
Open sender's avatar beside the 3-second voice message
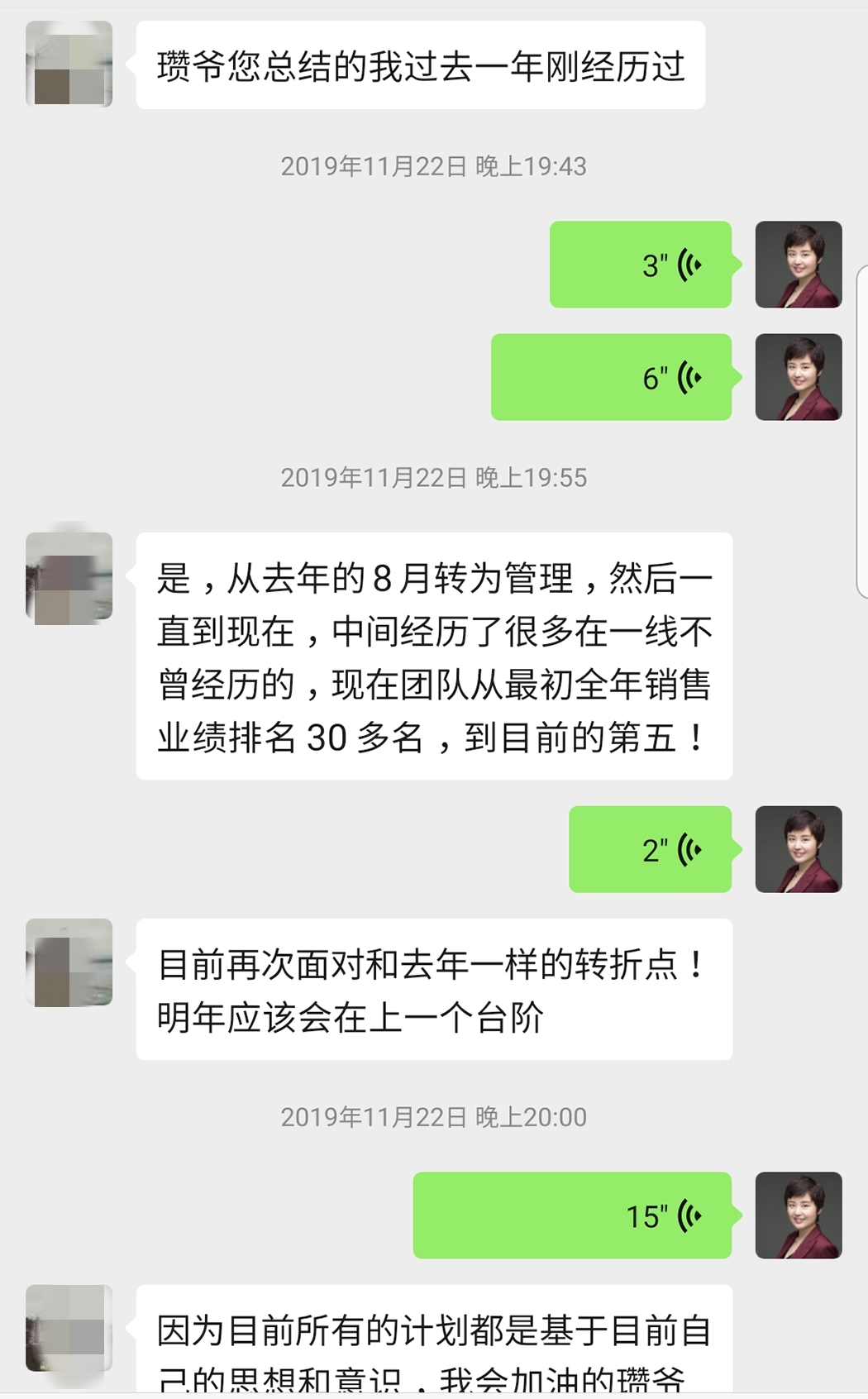pos(798,265)
